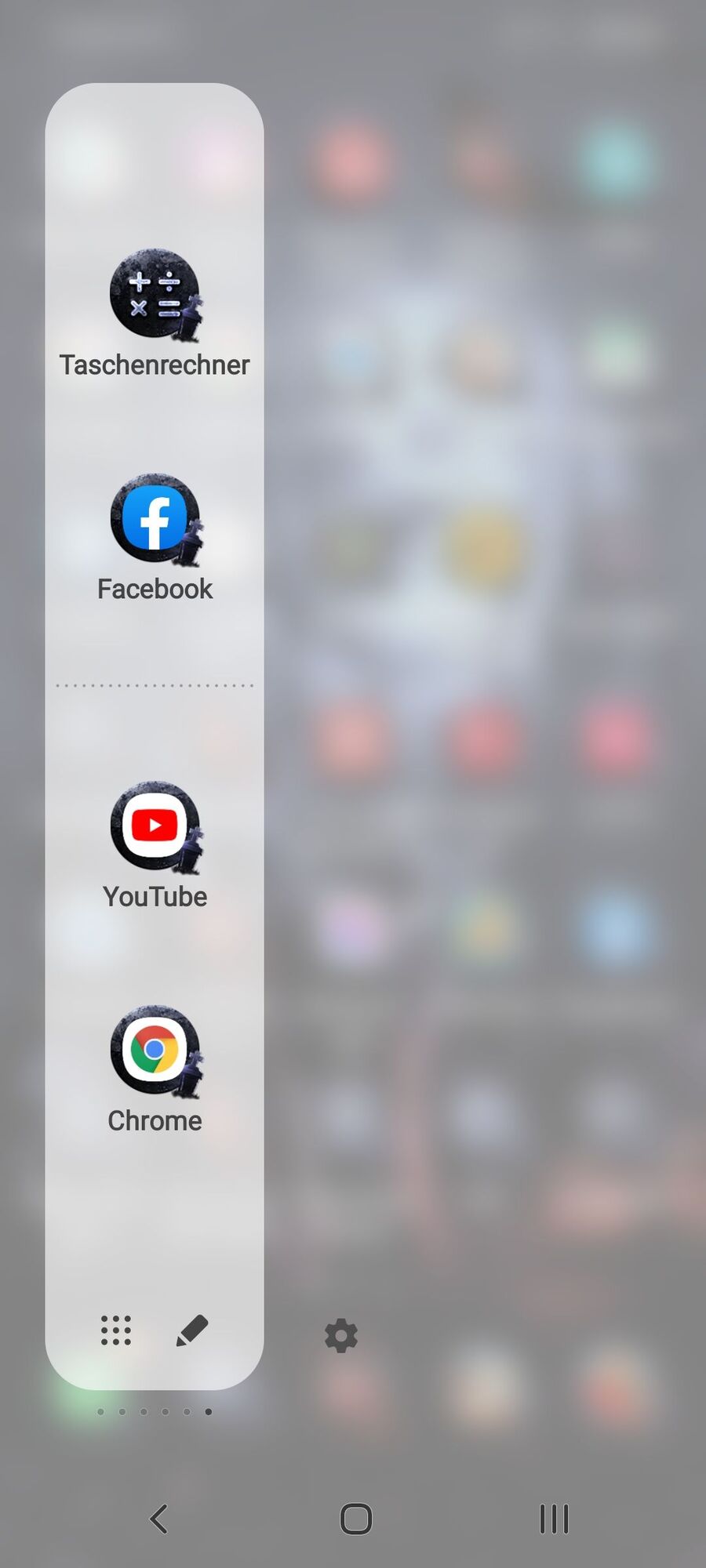Image resolution: width=706 pixels, height=1568 pixels.
Task: Open edge panel settings via the gear icon
Action: pyautogui.click(x=341, y=1335)
